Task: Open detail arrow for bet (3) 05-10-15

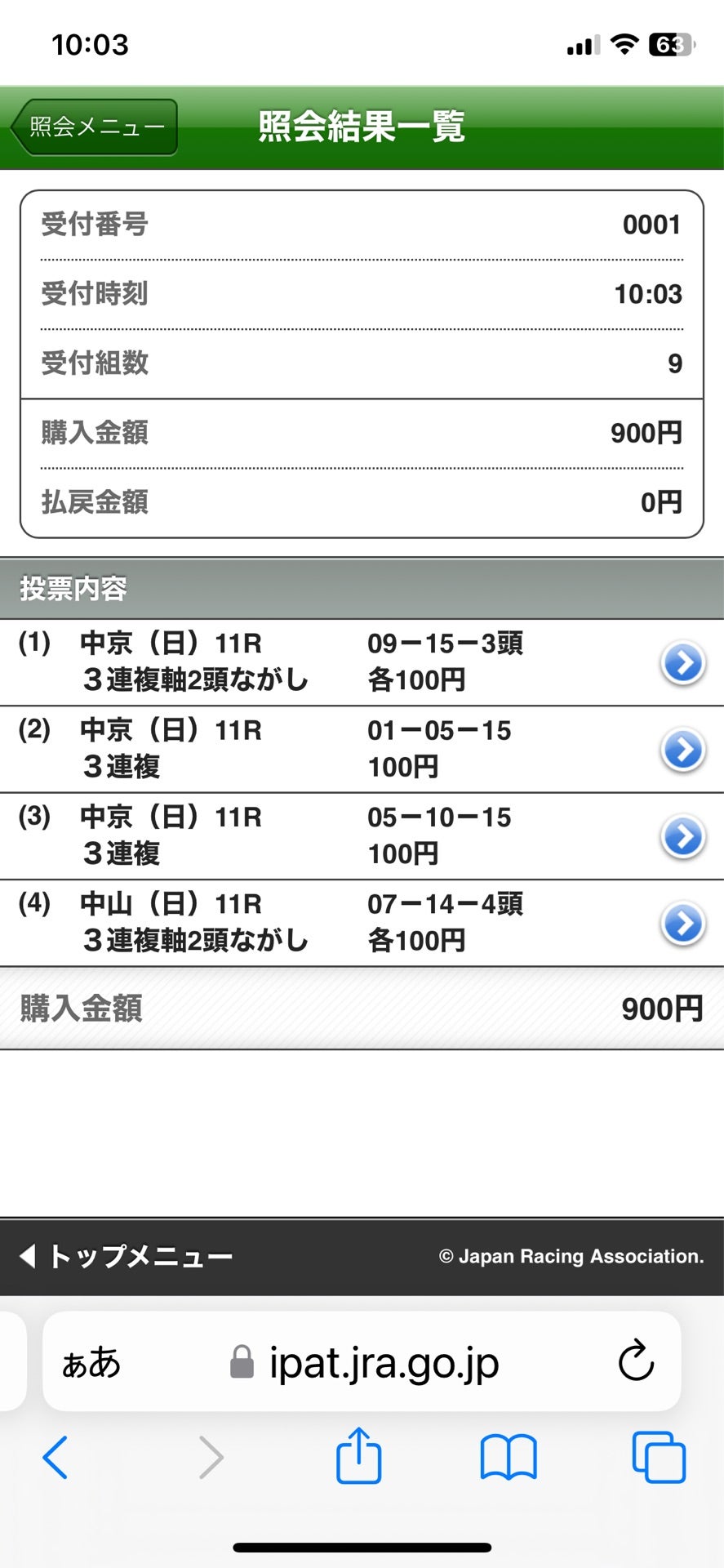Action: coord(682,835)
